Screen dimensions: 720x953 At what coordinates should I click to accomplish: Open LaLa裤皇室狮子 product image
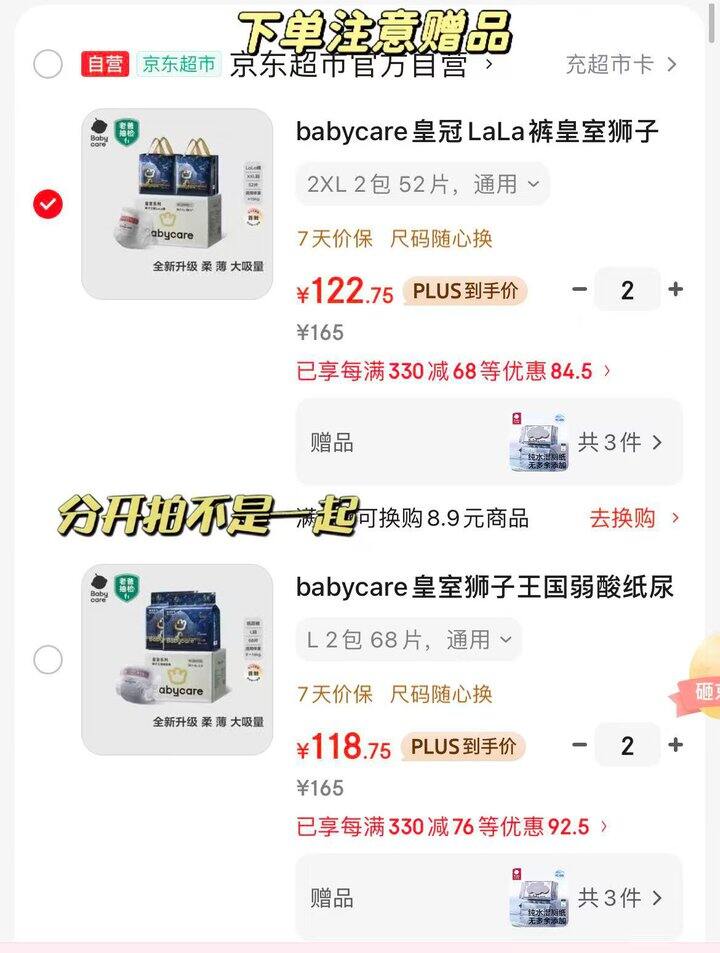[177, 204]
